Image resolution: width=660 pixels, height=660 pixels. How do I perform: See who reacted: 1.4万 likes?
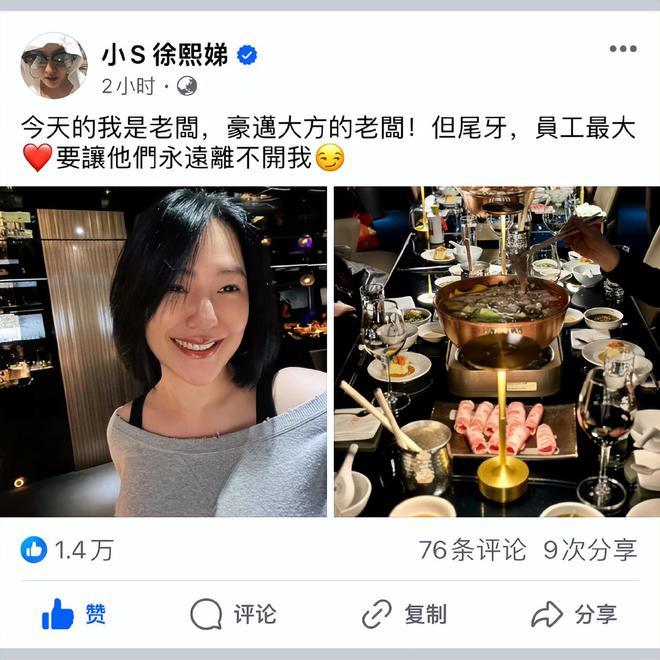(68, 549)
